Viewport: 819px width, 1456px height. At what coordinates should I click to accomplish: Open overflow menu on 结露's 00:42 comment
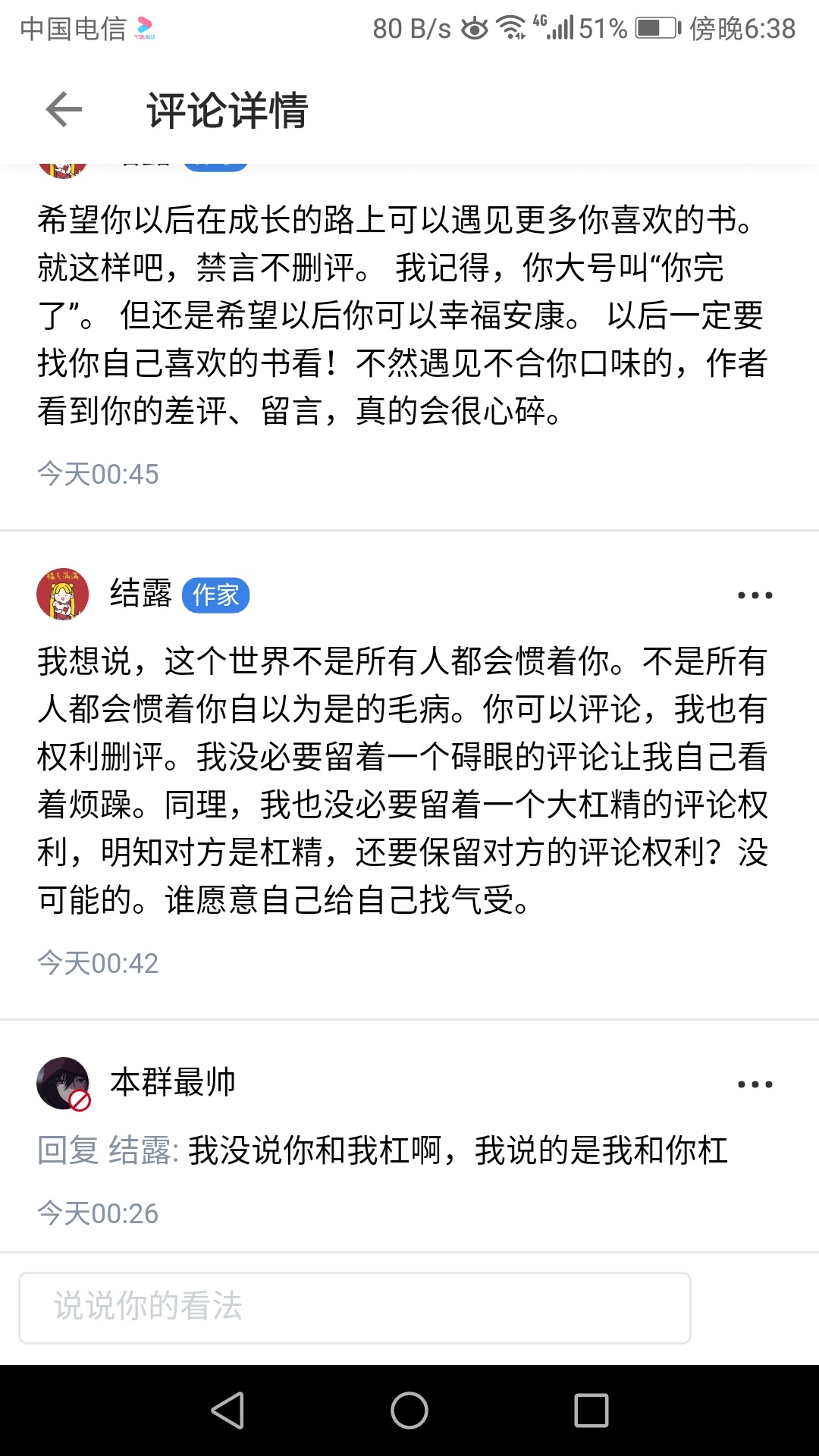[755, 595]
